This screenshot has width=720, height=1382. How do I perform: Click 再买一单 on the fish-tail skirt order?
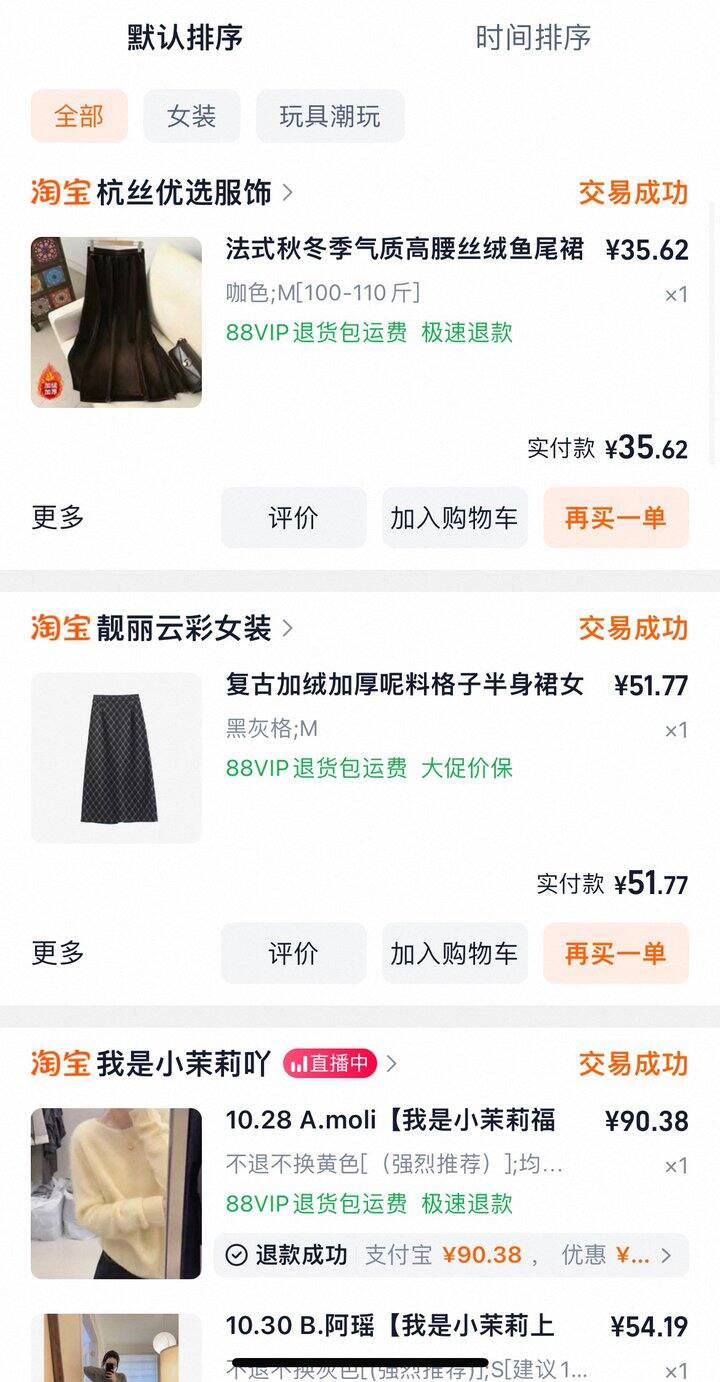click(616, 517)
